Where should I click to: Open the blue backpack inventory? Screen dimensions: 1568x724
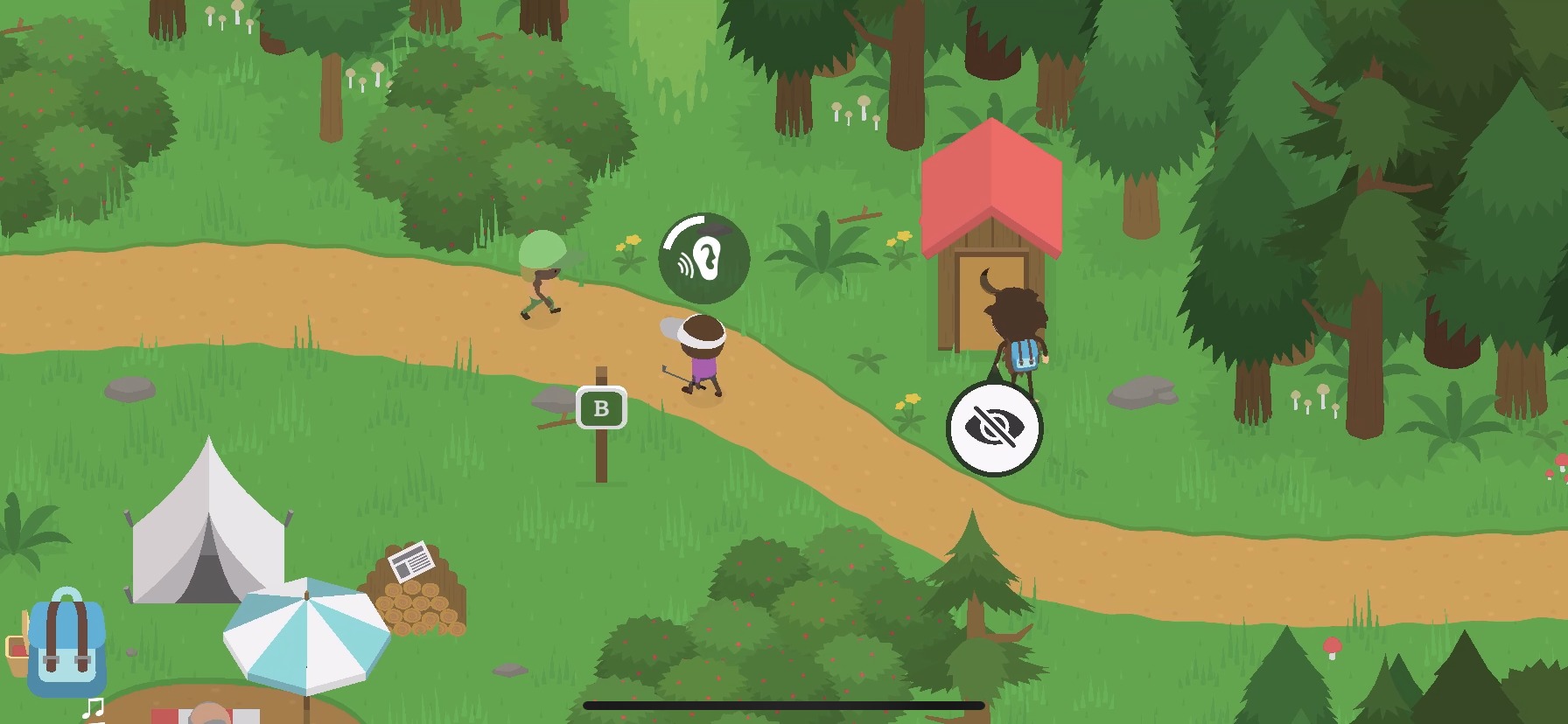click(66, 643)
